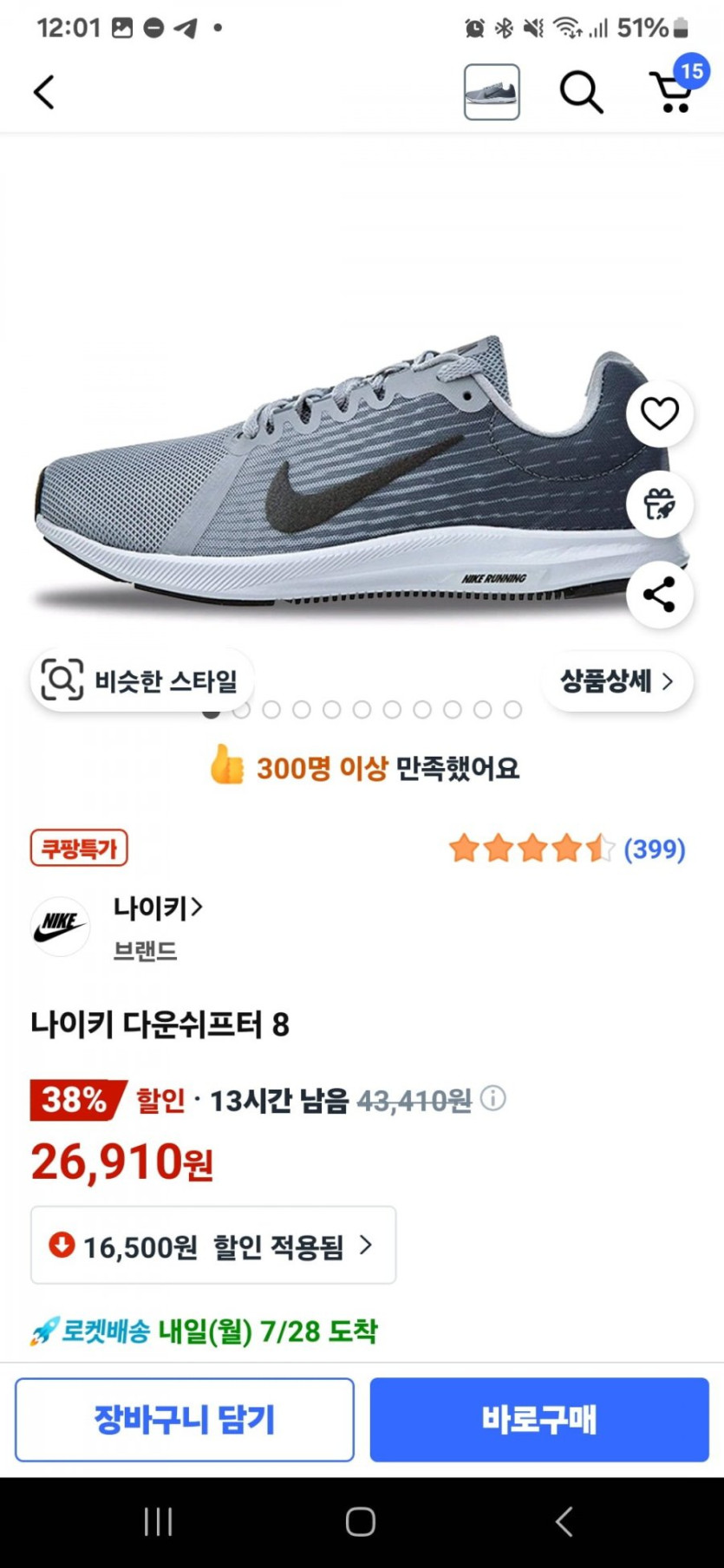The image size is (724, 1568).
Task: Open the product thumbnail in the top bar
Action: (x=492, y=92)
